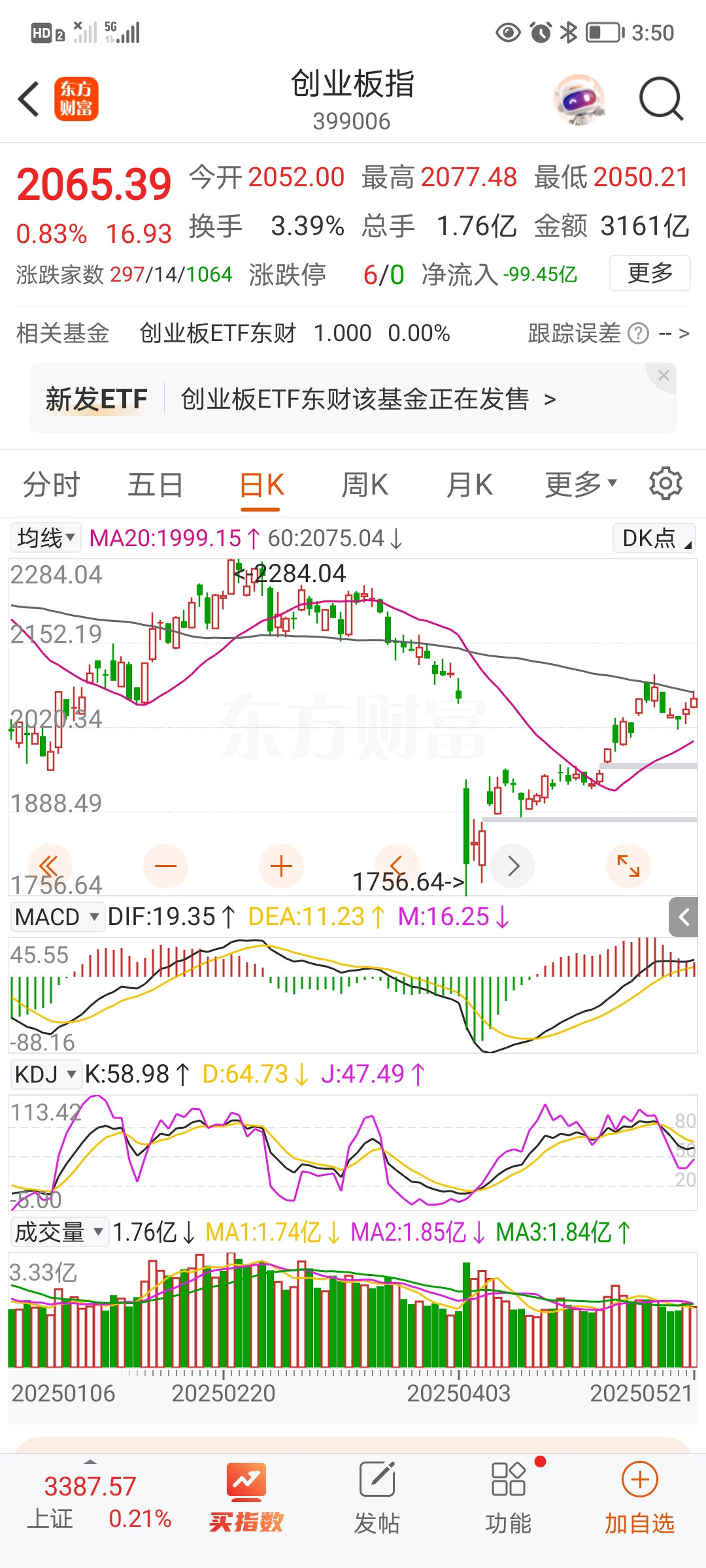706x1568 pixels.
Task: Select the 月K chart tab
Action: (x=469, y=485)
